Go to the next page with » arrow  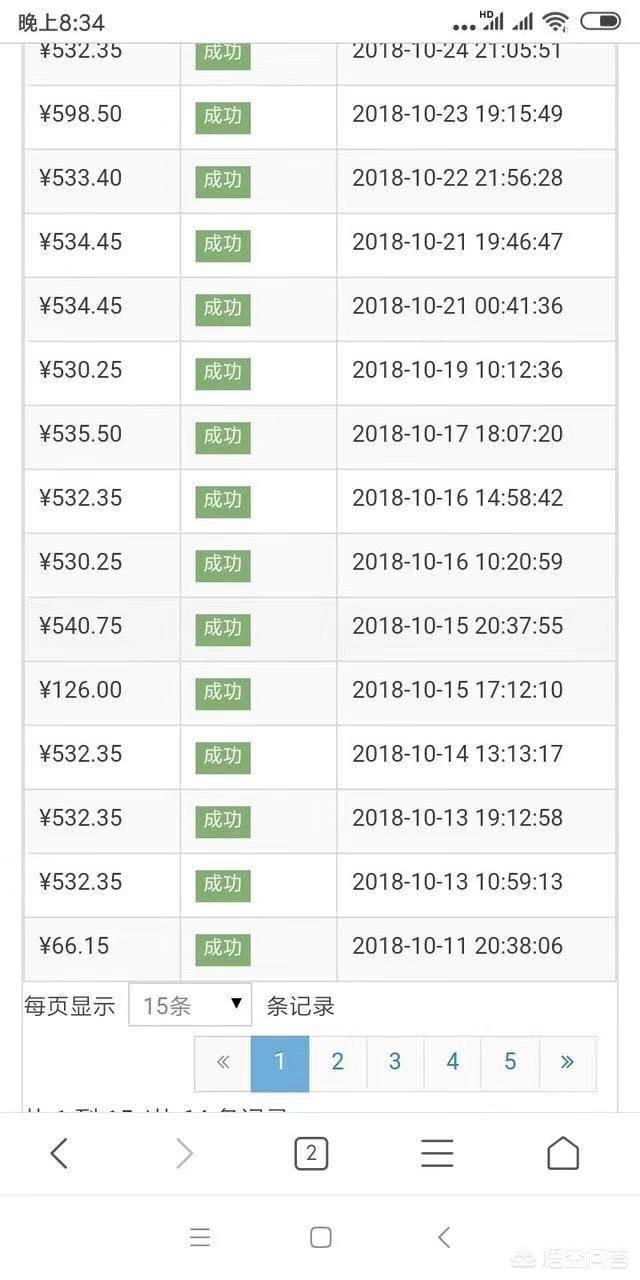[x=567, y=1063]
